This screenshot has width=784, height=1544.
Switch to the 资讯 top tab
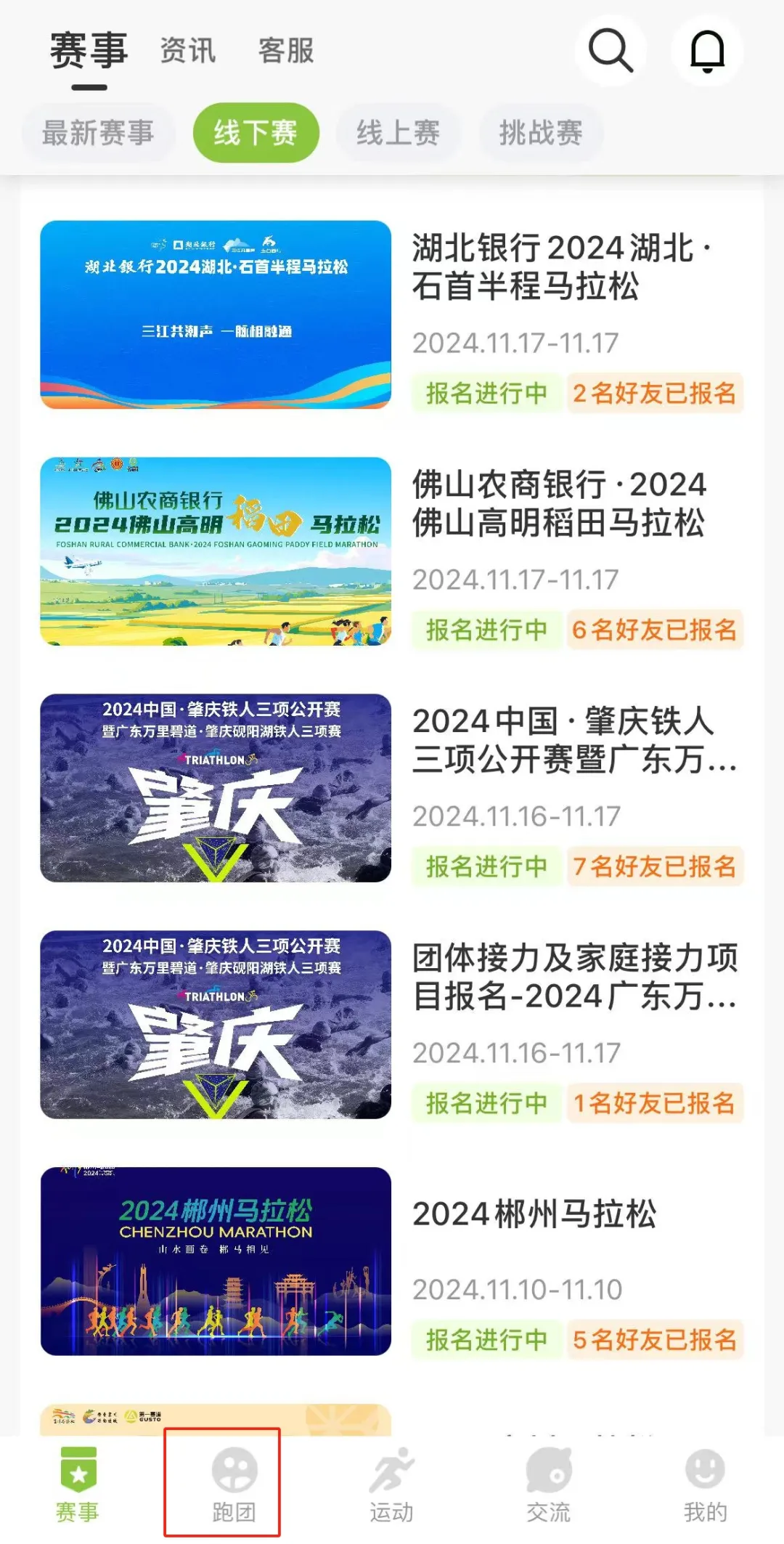[188, 51]
